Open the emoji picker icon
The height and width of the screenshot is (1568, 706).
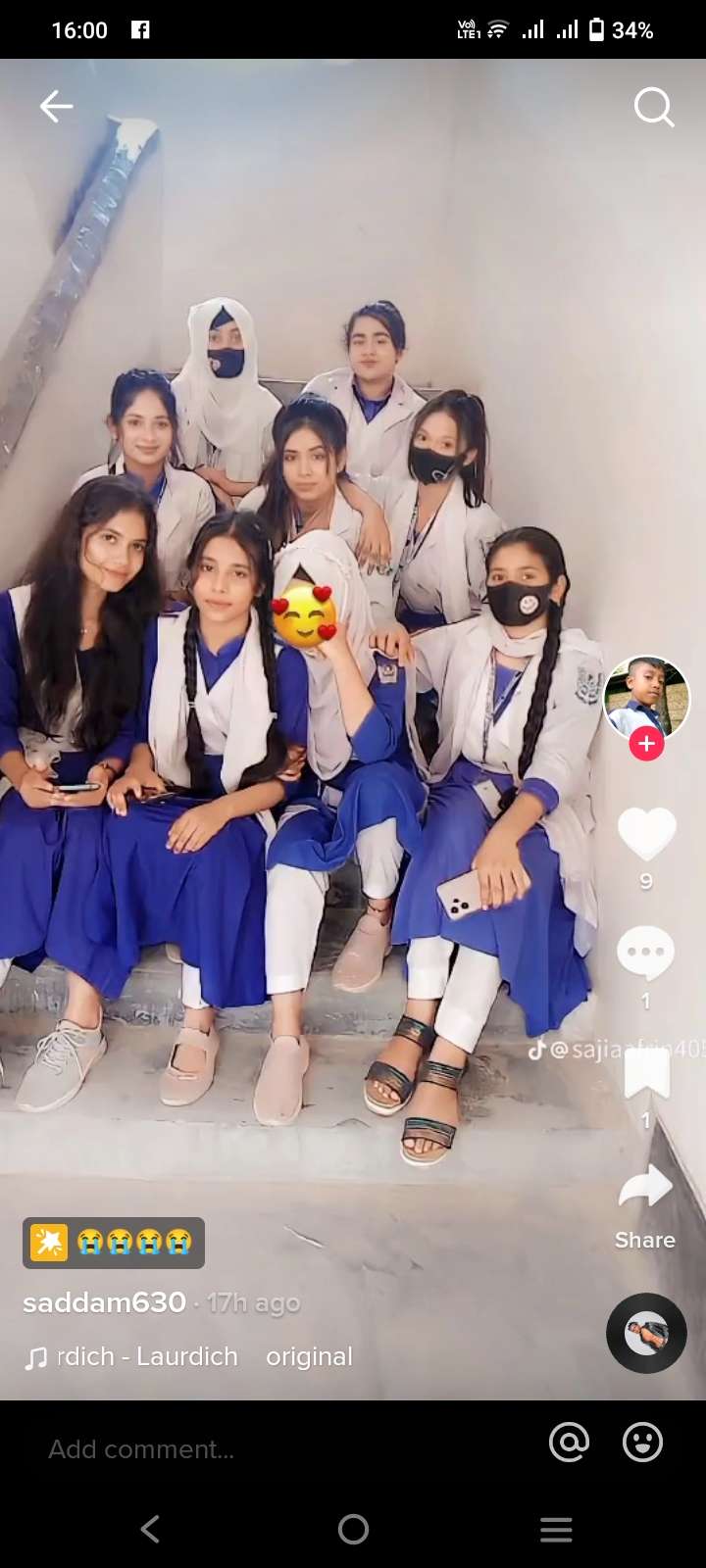point(643,1442)
